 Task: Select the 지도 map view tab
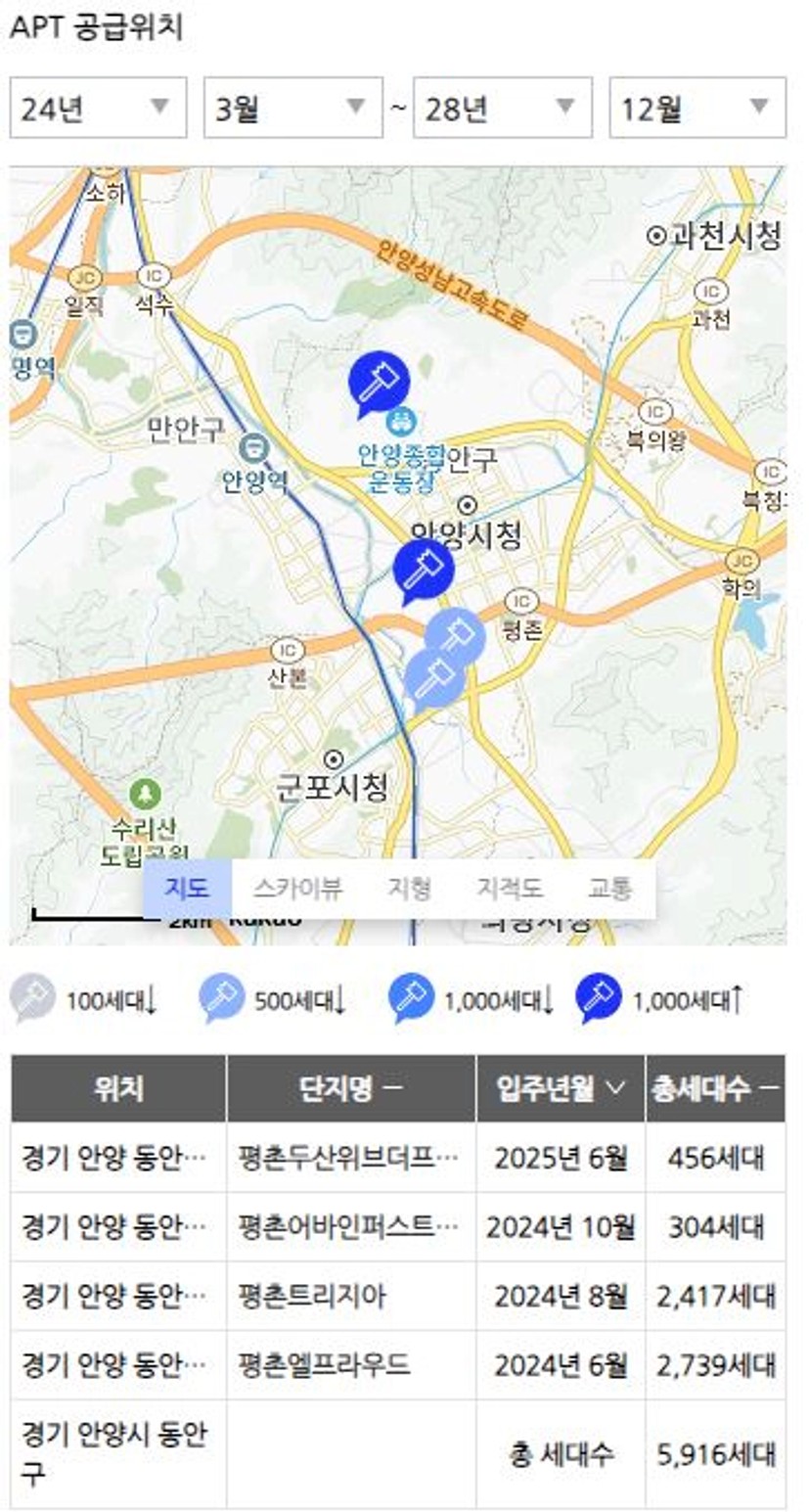click(x=187, y=889)
